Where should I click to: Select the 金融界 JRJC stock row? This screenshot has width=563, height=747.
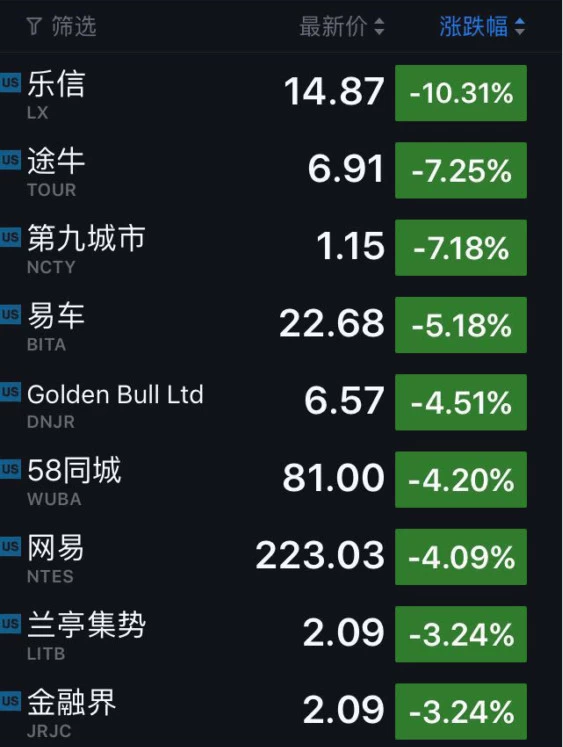click(282, 710)
